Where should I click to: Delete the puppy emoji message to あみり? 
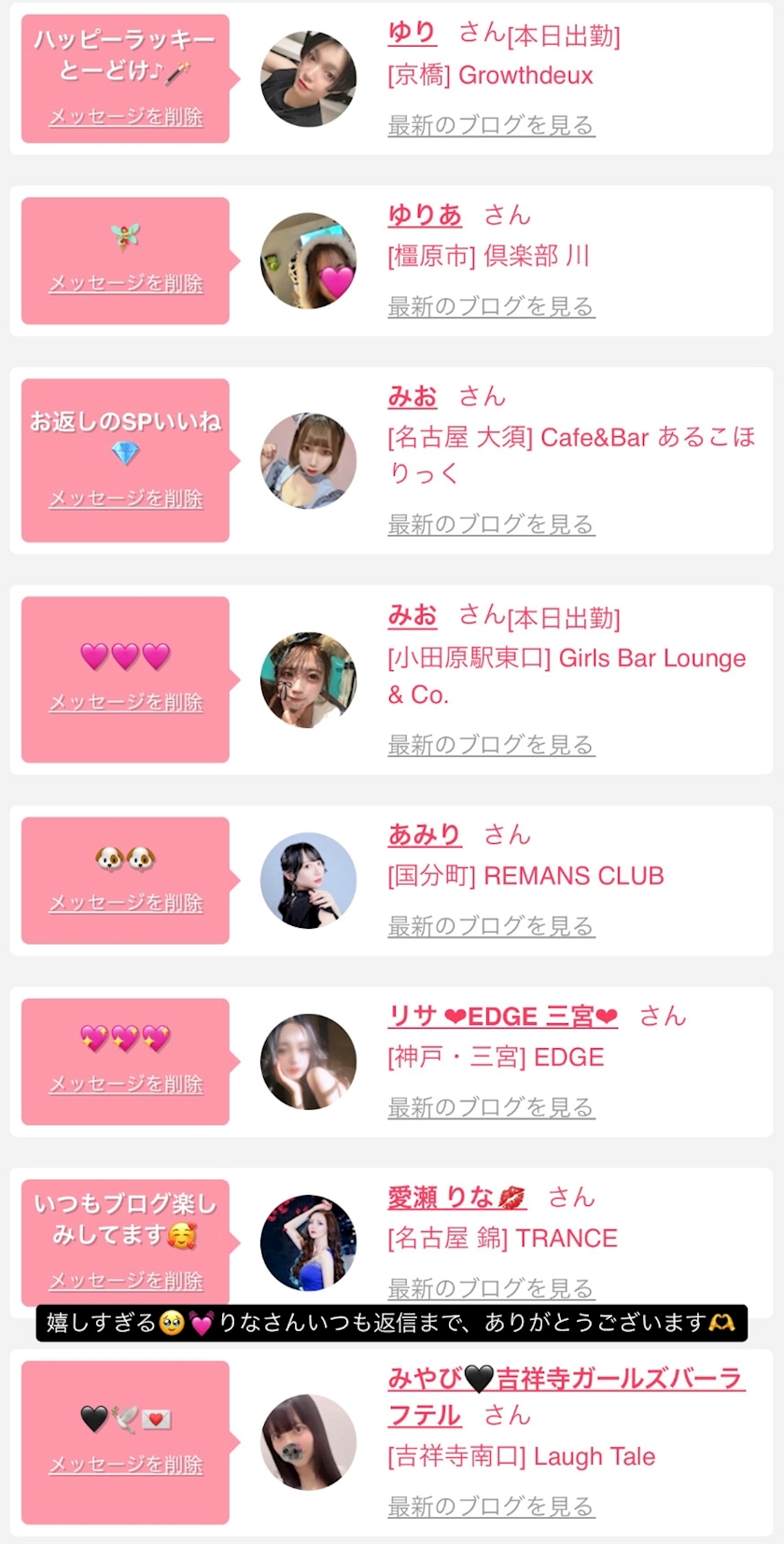point(126,904)
